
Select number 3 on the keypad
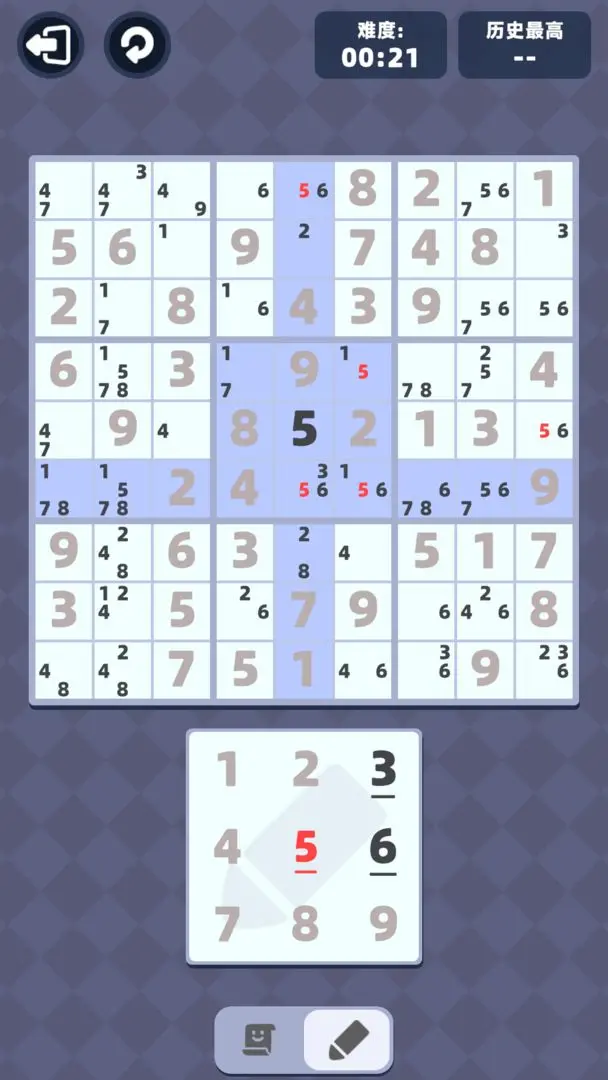[383, 770]
